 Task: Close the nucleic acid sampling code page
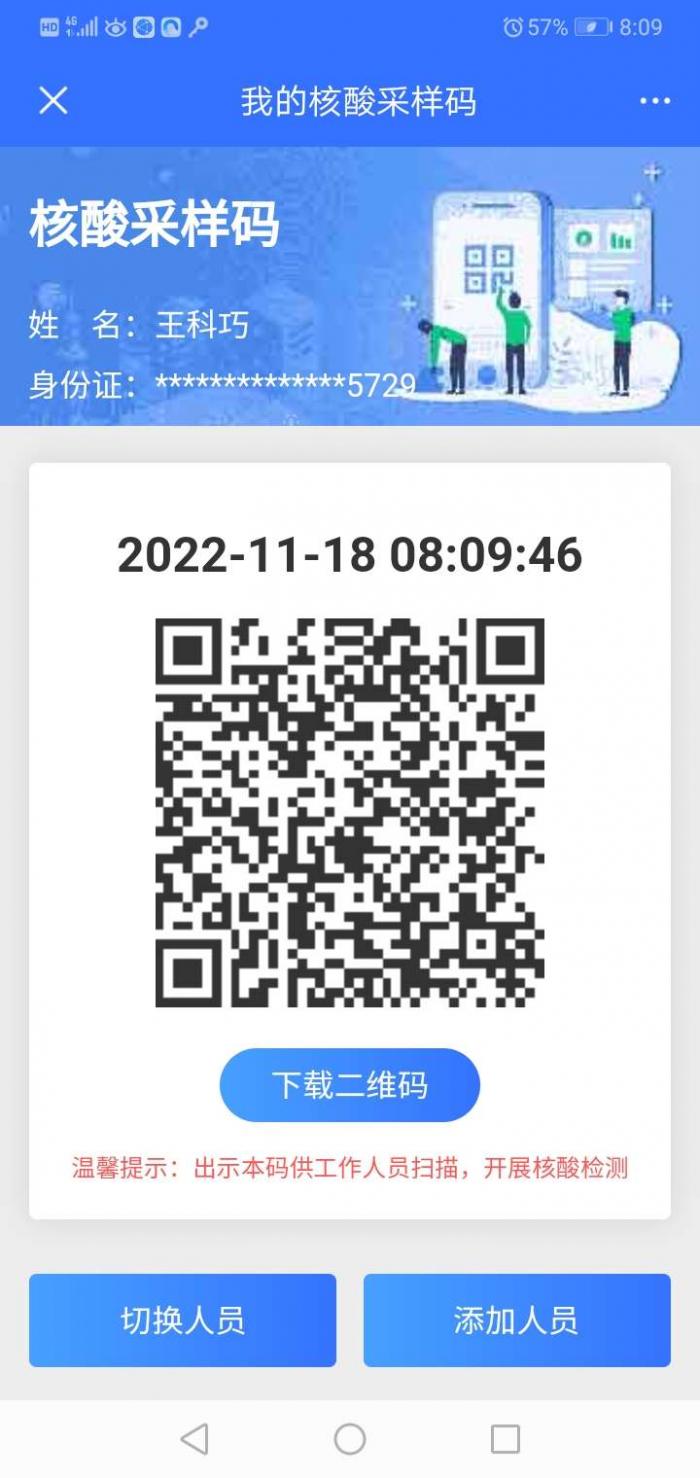53,100
